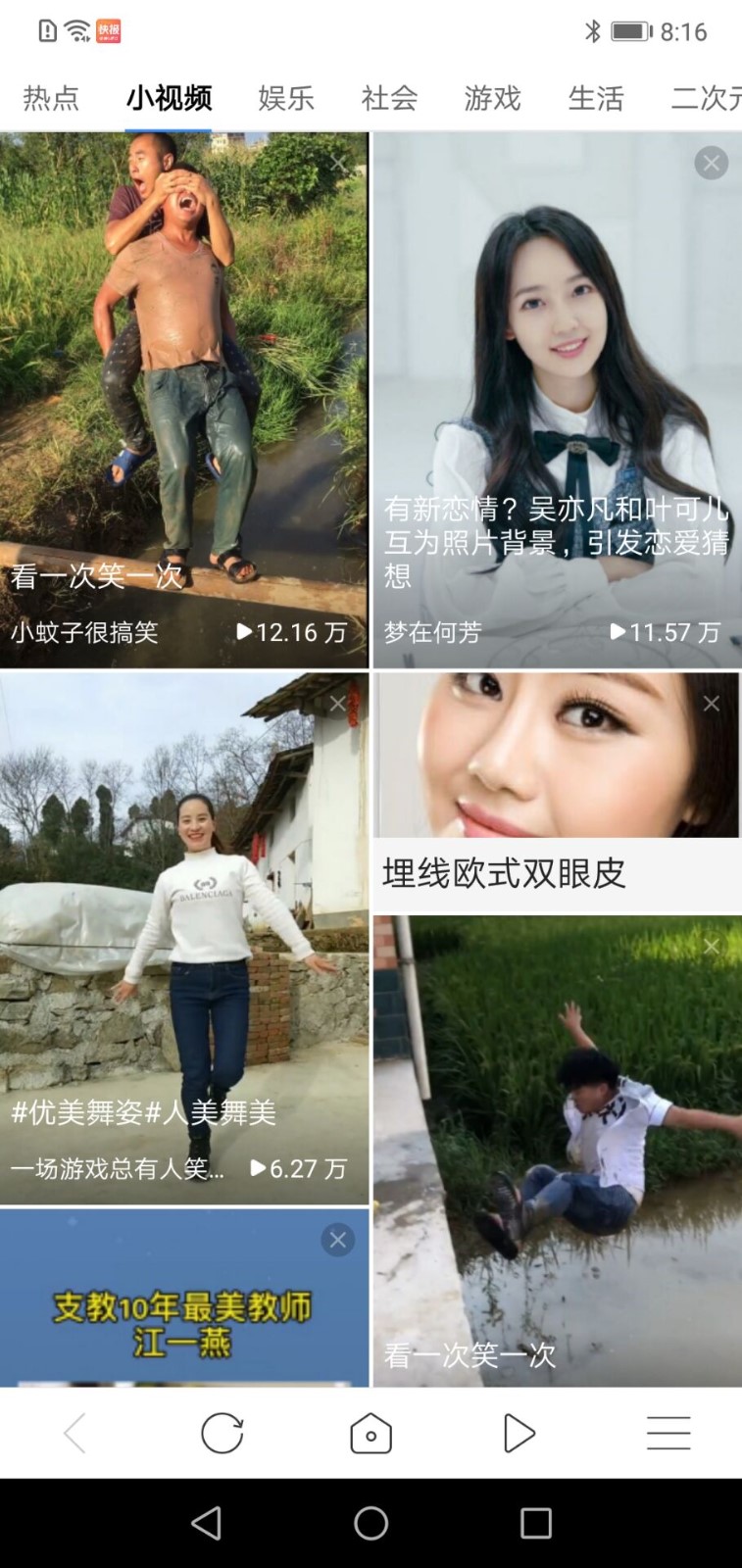Dismiss the 支教10年最美教师 card

coord(338,1241)
